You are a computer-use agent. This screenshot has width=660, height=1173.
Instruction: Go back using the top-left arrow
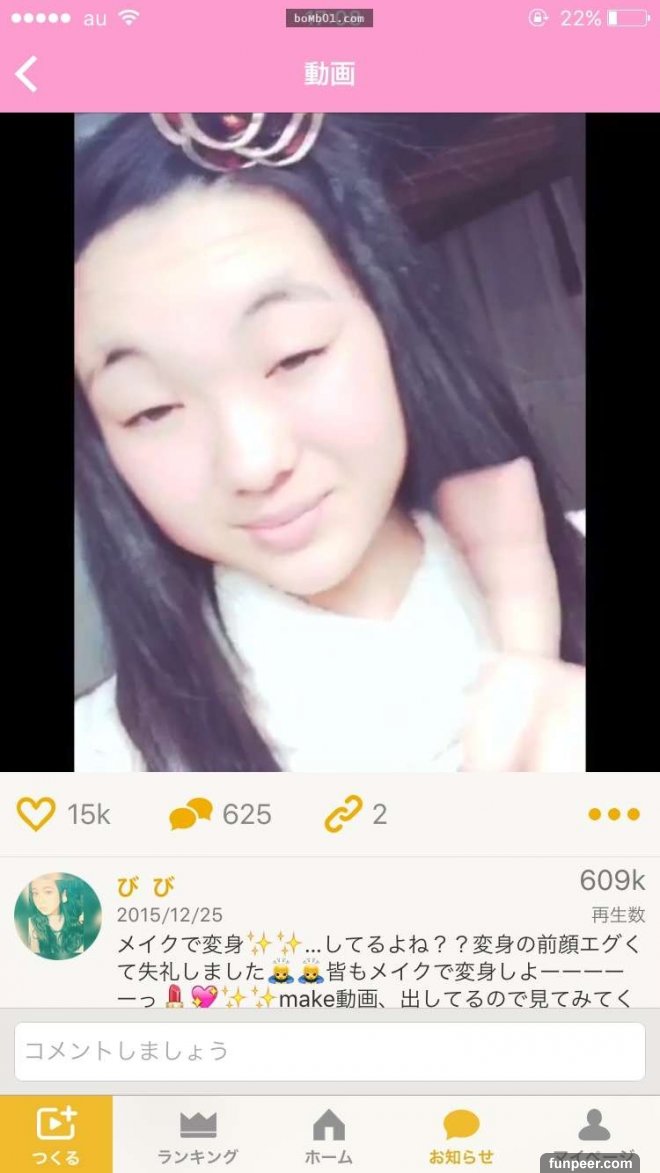pyautogui.click(x=27, y=74)
